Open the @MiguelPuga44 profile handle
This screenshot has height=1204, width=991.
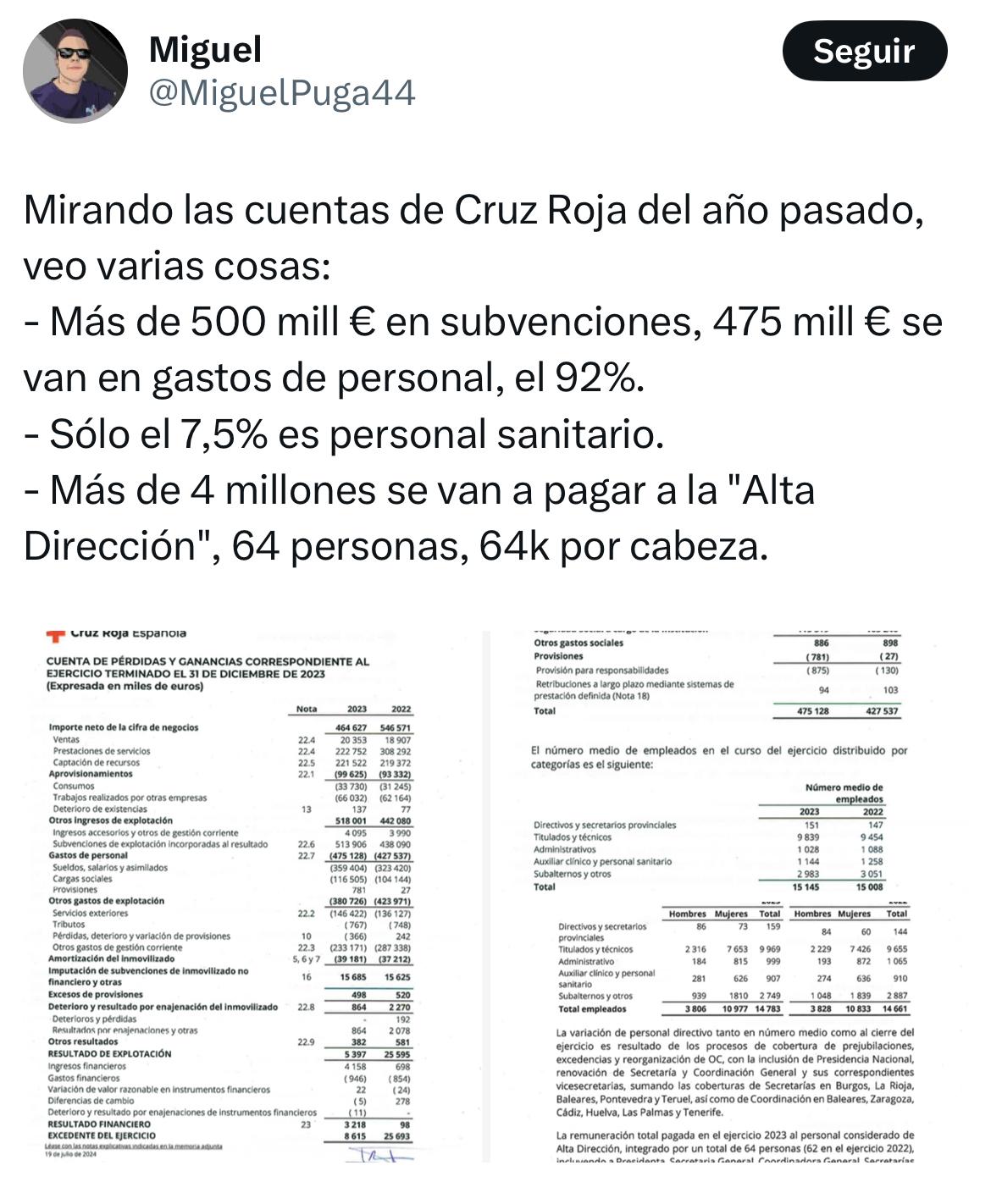pos(282,93)
